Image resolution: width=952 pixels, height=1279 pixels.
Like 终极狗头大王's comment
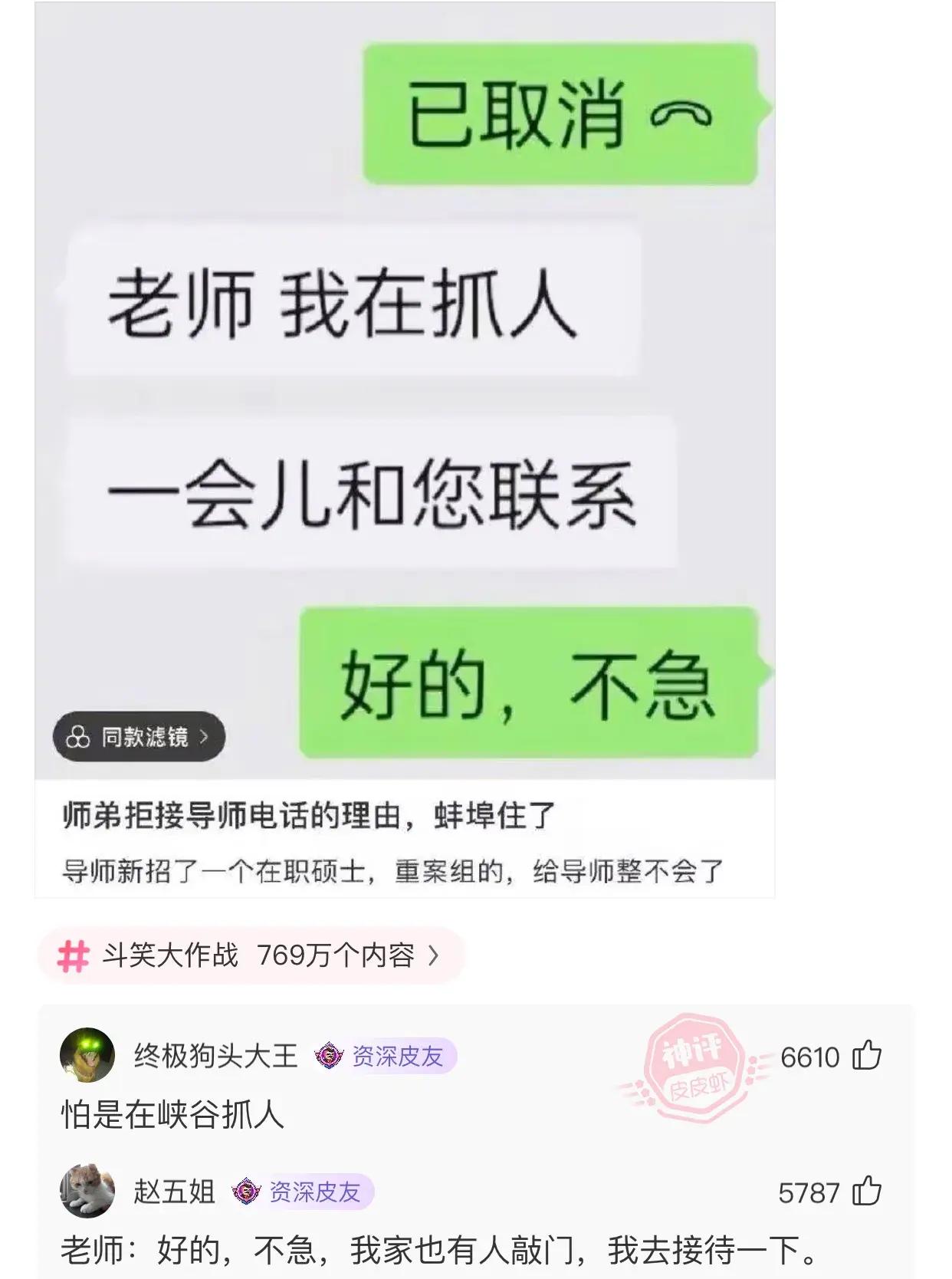[x=867, y=1056]
